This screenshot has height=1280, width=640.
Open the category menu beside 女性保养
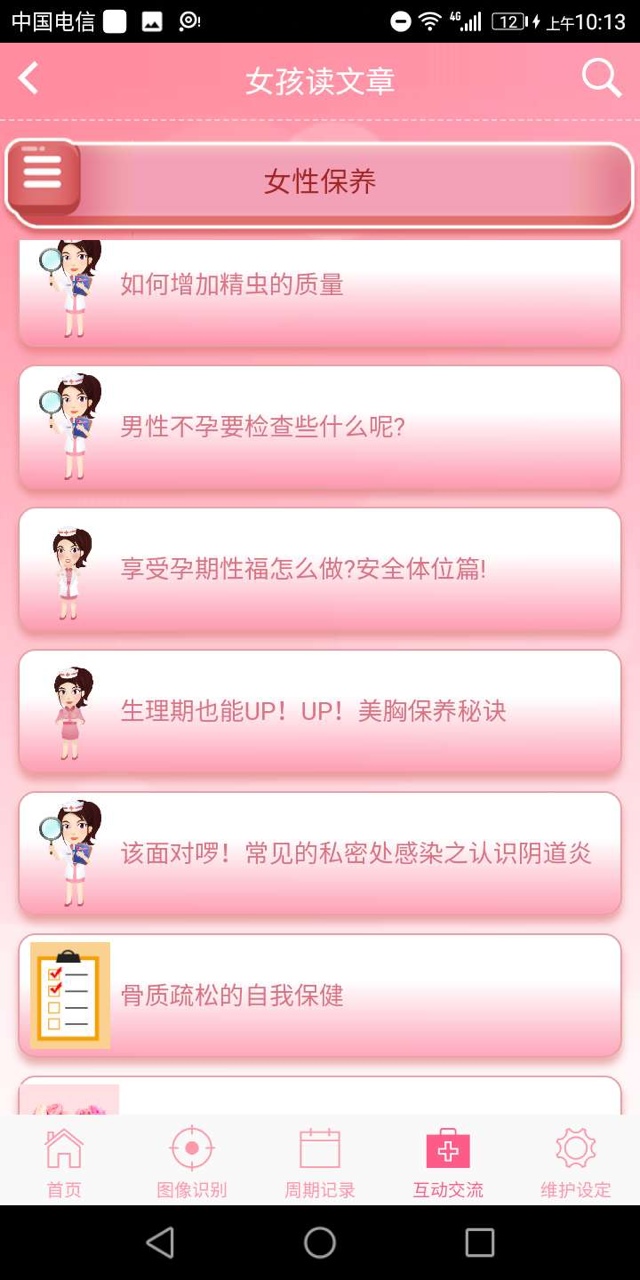43,174
